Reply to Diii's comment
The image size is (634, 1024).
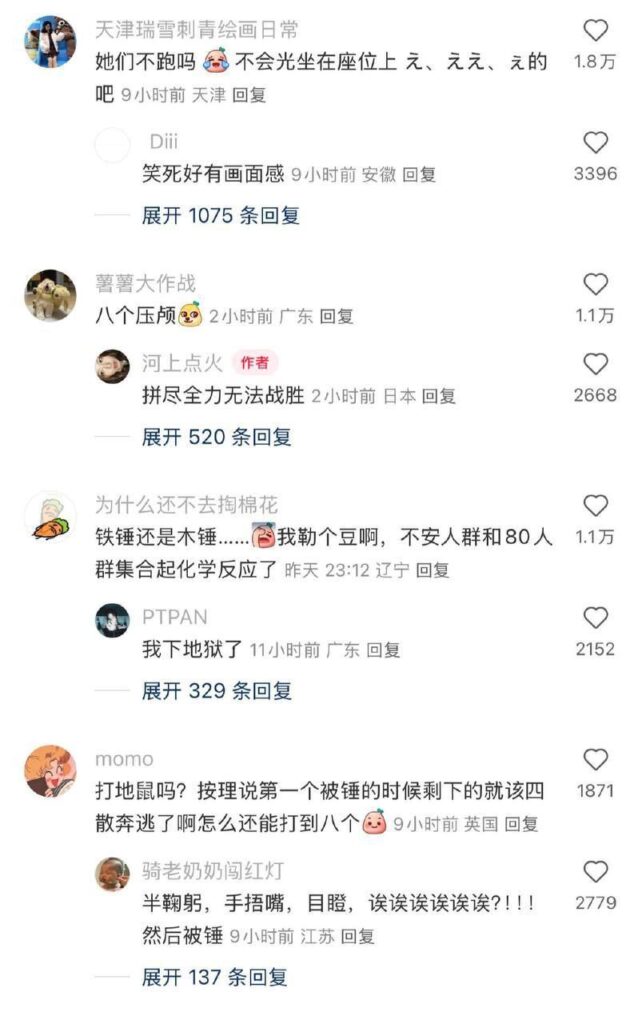pyautogui.click(x=419, y=175)
